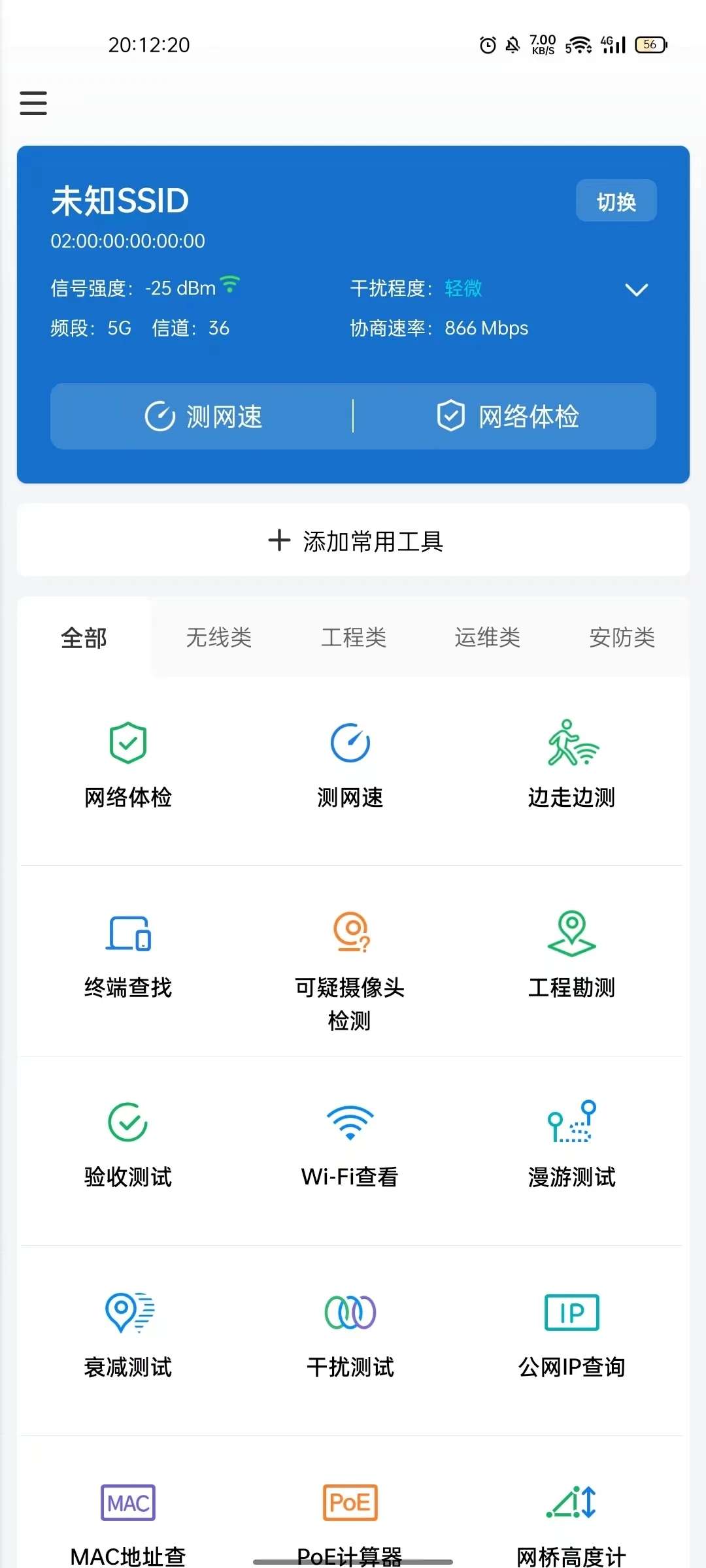Show the 安防类 tab
The width and height of the screenshot is (706, 1568).
point(622,637)
